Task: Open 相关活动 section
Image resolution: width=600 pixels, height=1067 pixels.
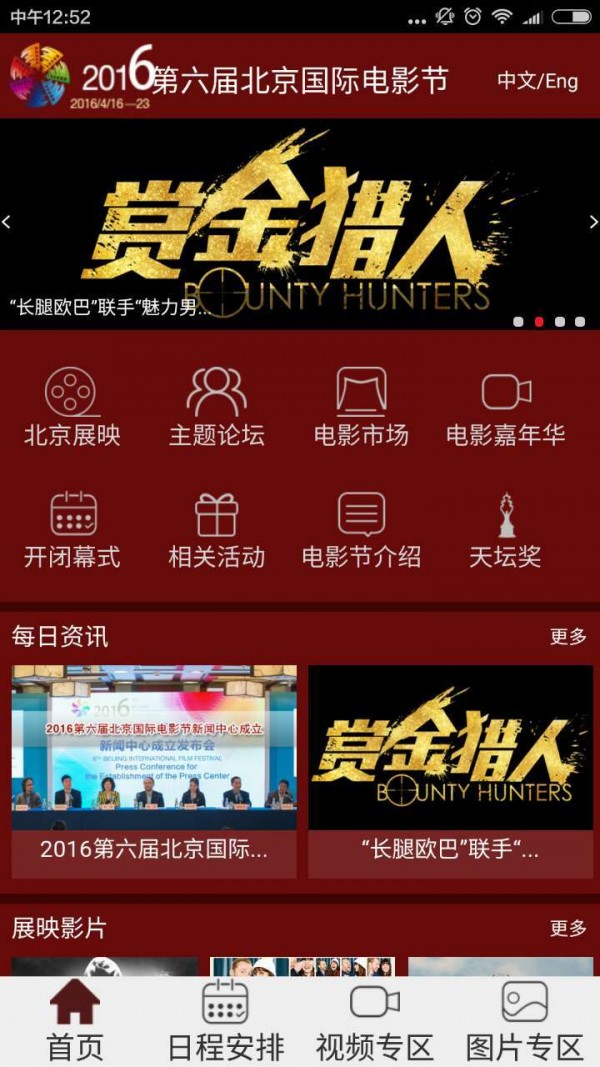Action: [x=216, y=530]
